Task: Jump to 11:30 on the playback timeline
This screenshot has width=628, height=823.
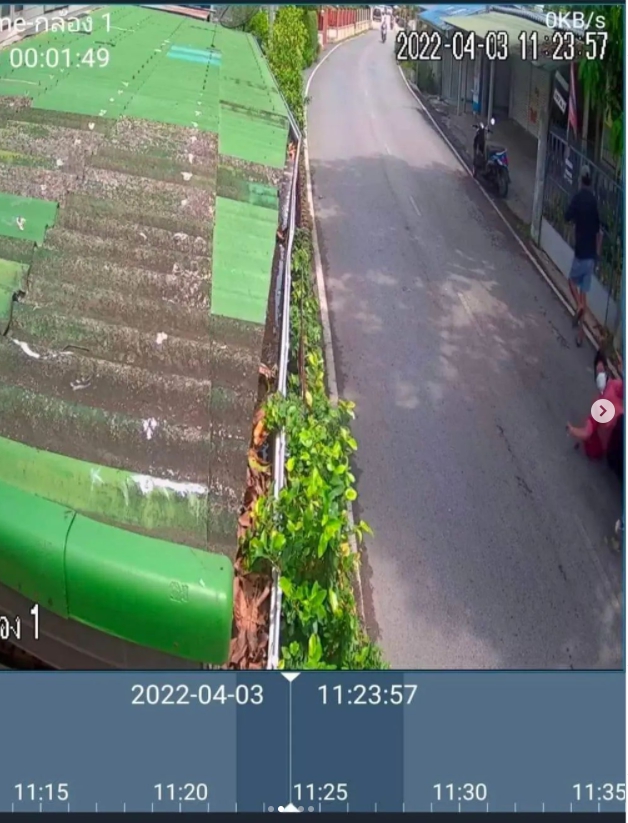Action: pyautogui.click(x=459, y=793)
